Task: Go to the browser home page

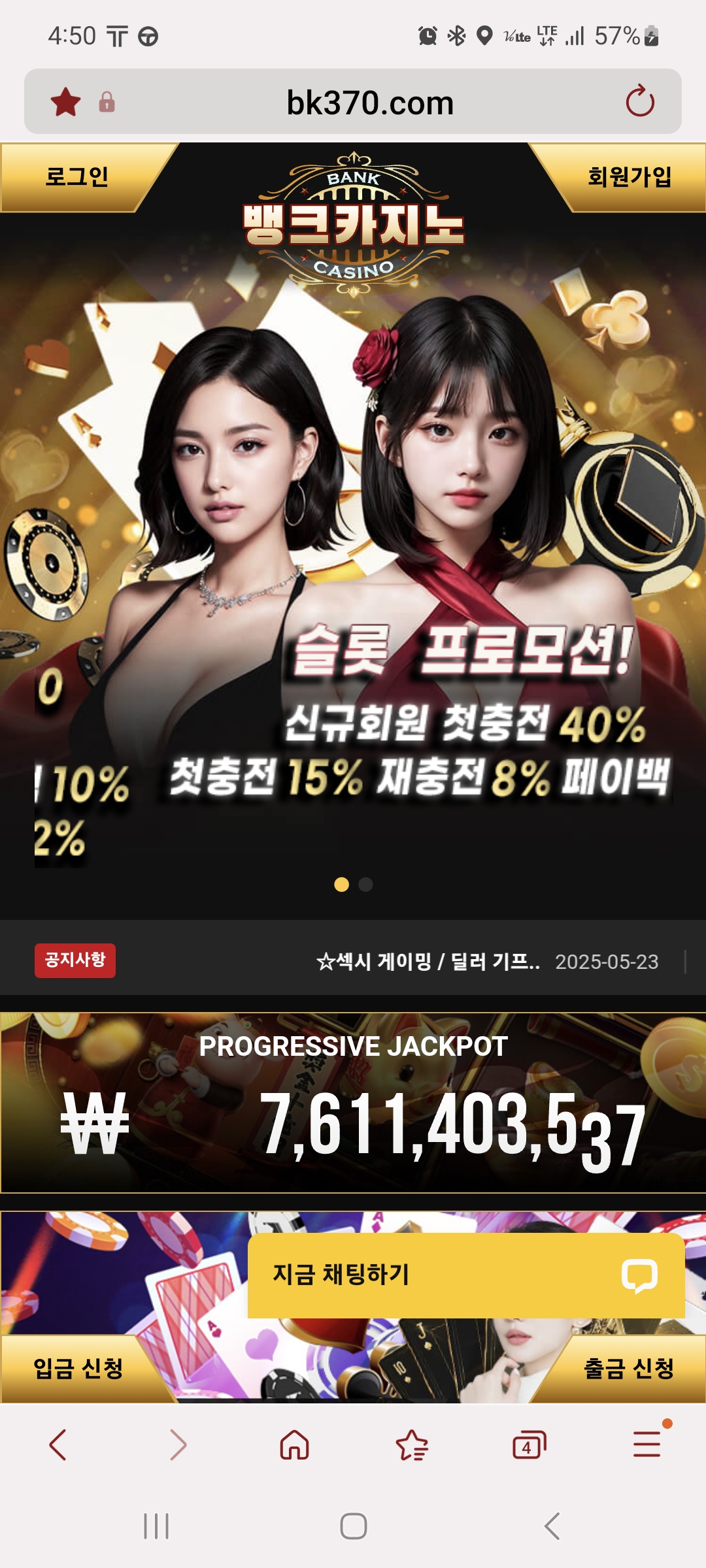Action: [294, 1445]
